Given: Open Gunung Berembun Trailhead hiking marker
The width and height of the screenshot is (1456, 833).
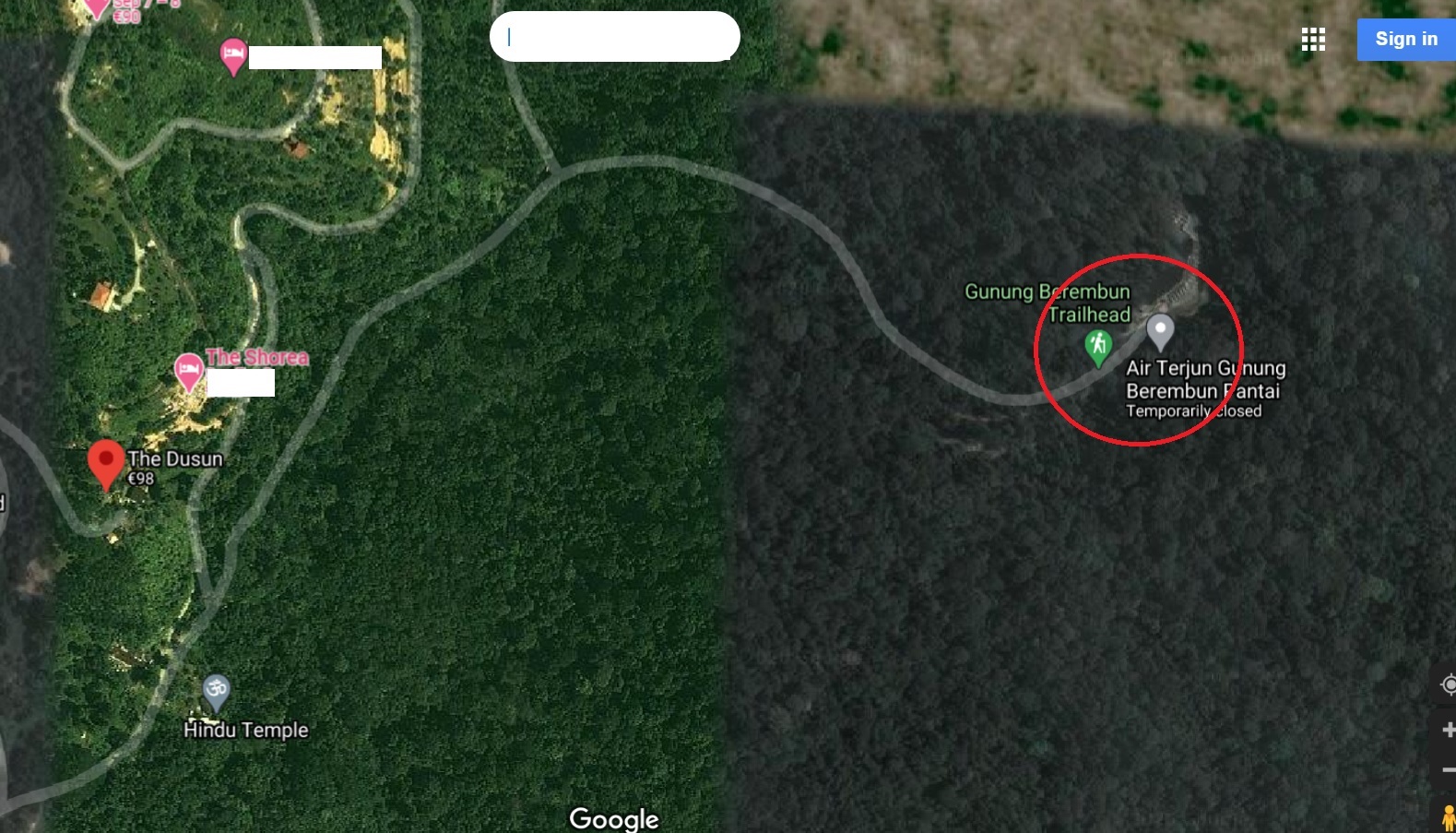Looking at the screenshot, I should (x=1097, y=347).
